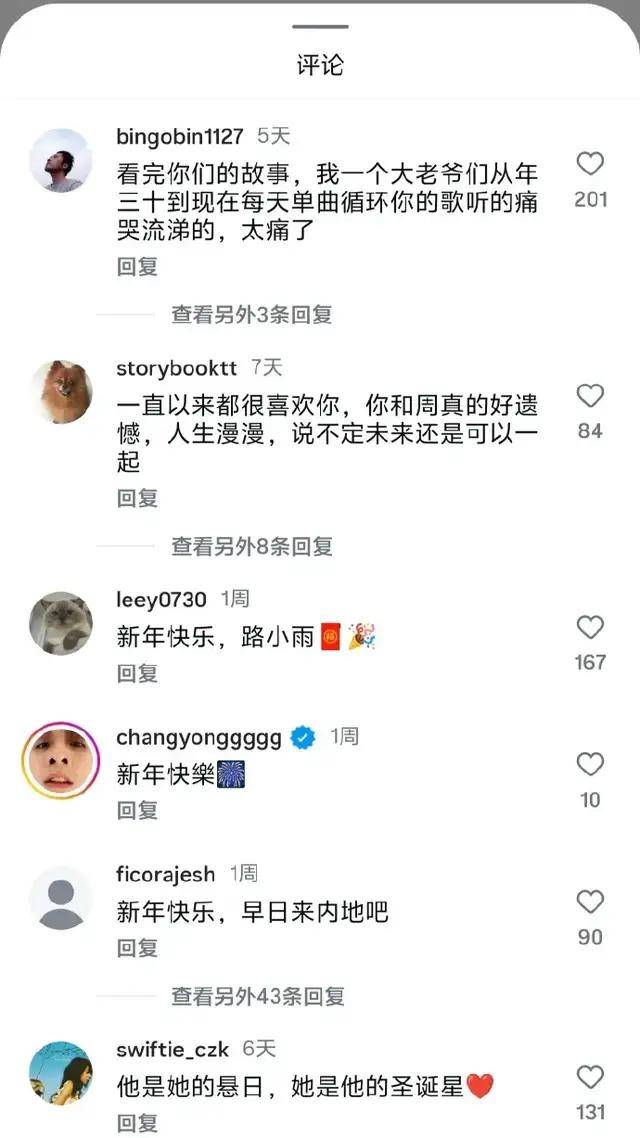Image resolution: width=640 pixels, height=1138 pixels.
Task: Like bingobin1127's comment
Action: pyautogui.click(x=591, y=164)
